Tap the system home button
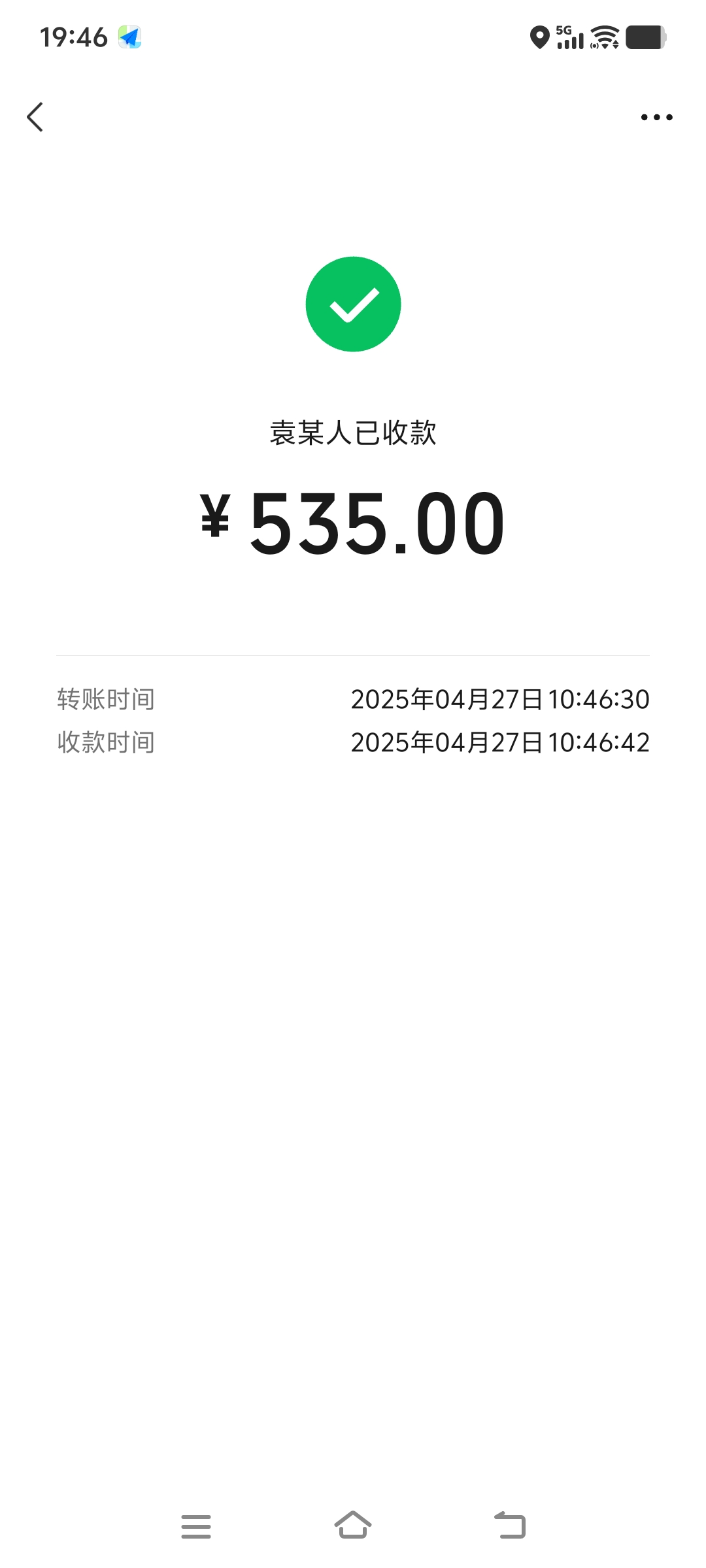706x1568 pixels. (x=353, y=1525)
